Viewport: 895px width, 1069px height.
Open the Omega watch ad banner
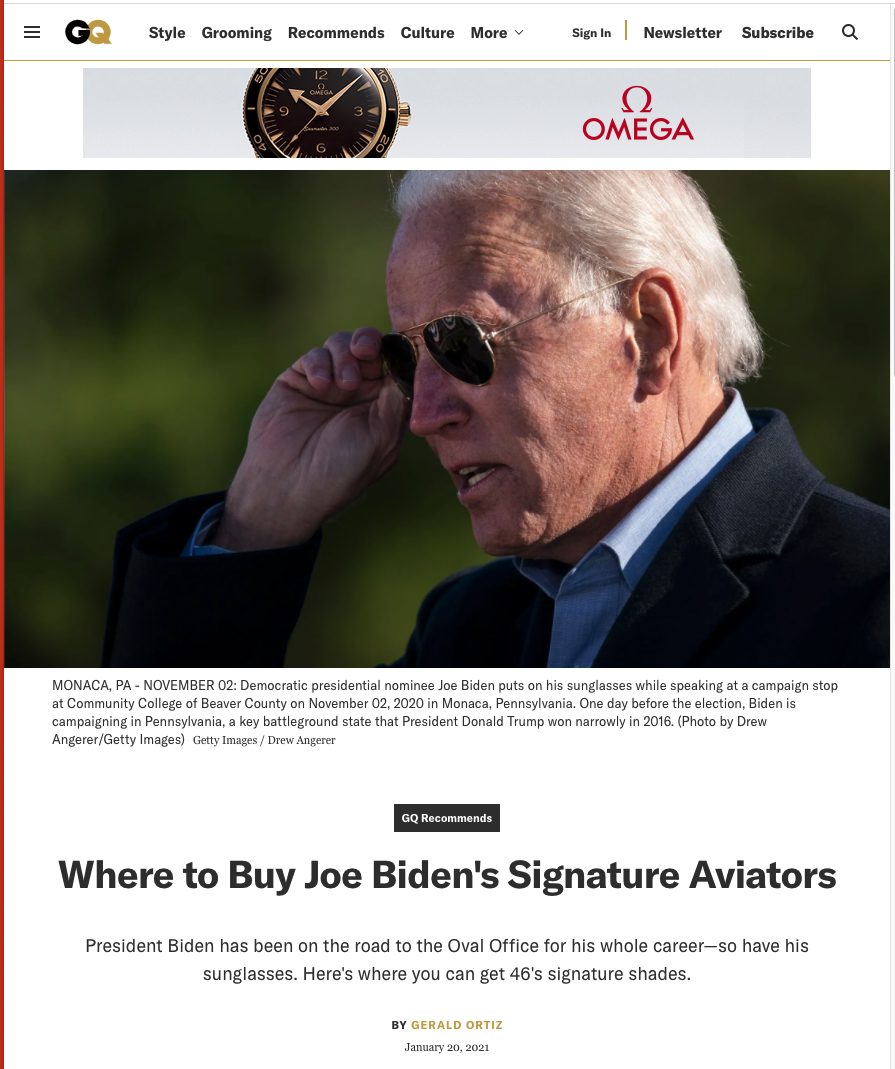tap(447, 113)
